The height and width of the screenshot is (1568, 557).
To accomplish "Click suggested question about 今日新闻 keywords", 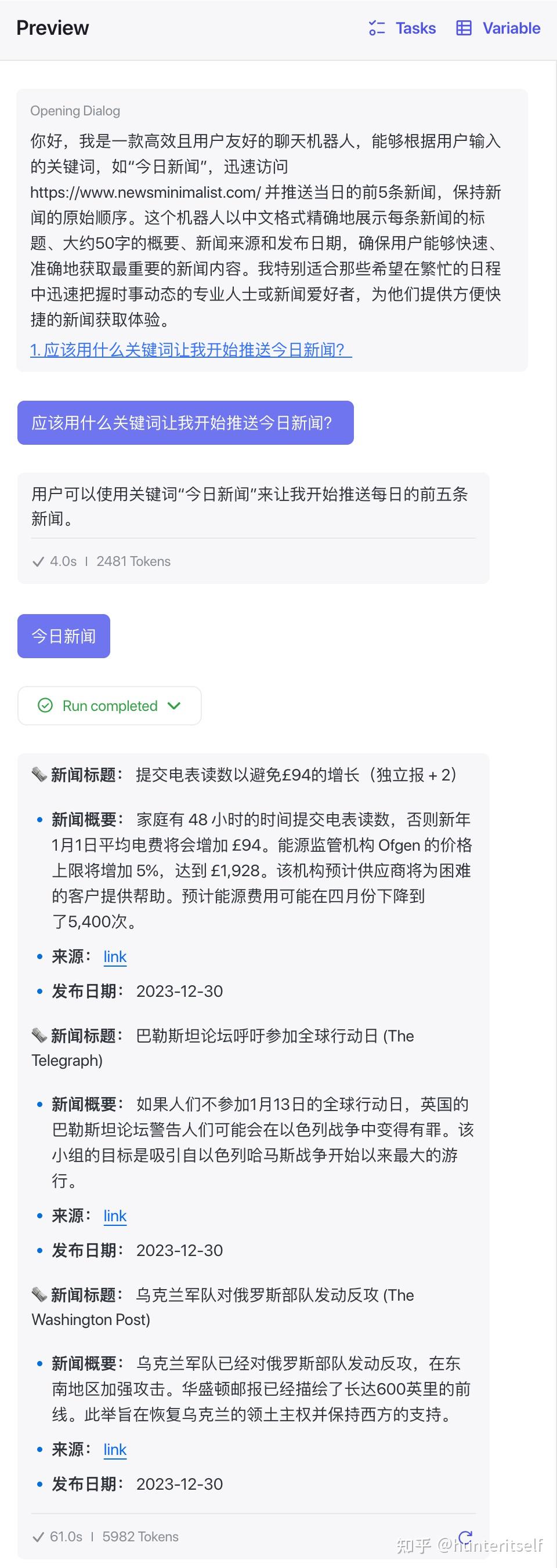I will click(187, 350).
